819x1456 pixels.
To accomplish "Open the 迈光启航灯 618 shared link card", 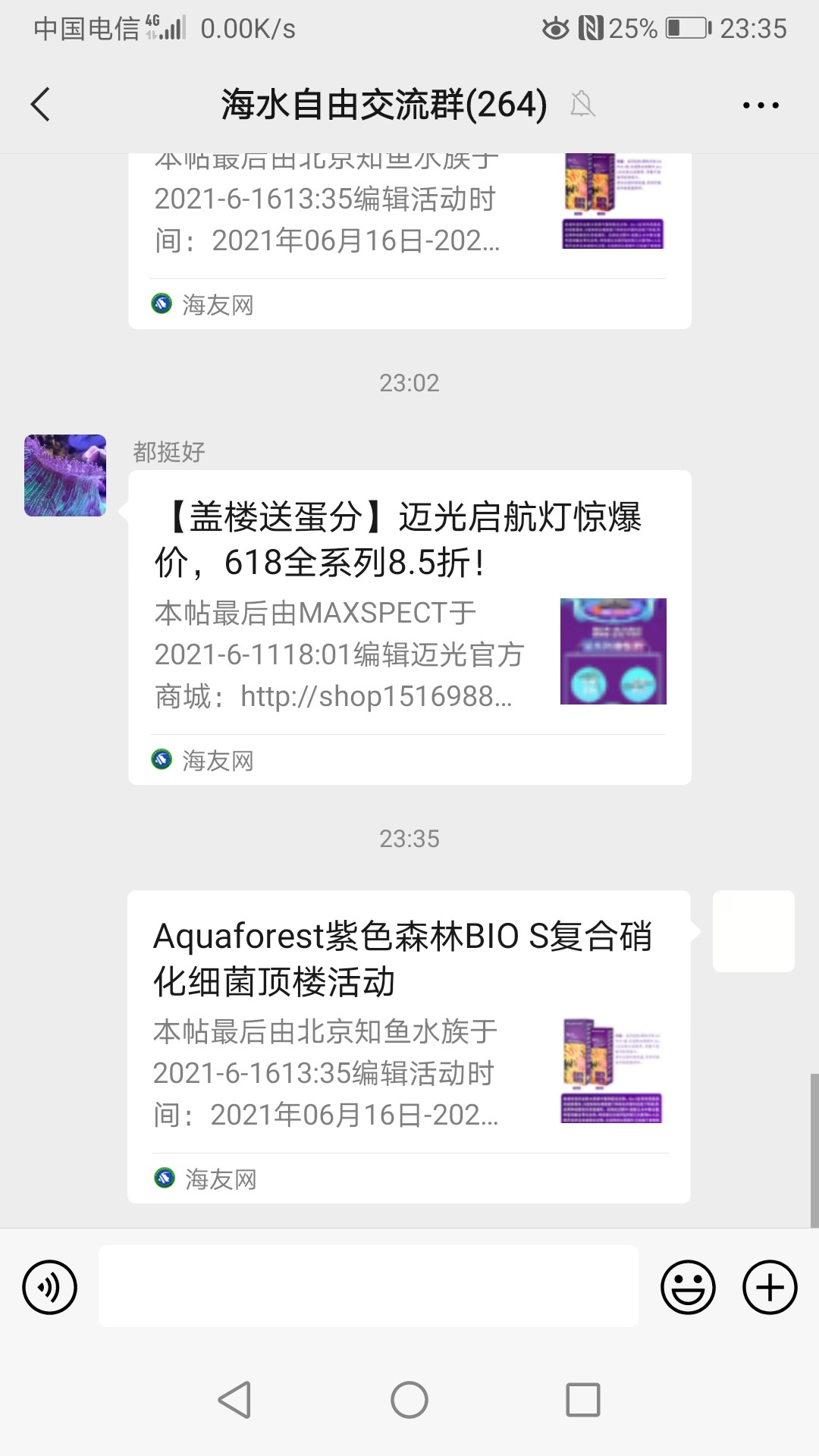I will [x=409, y=626].
